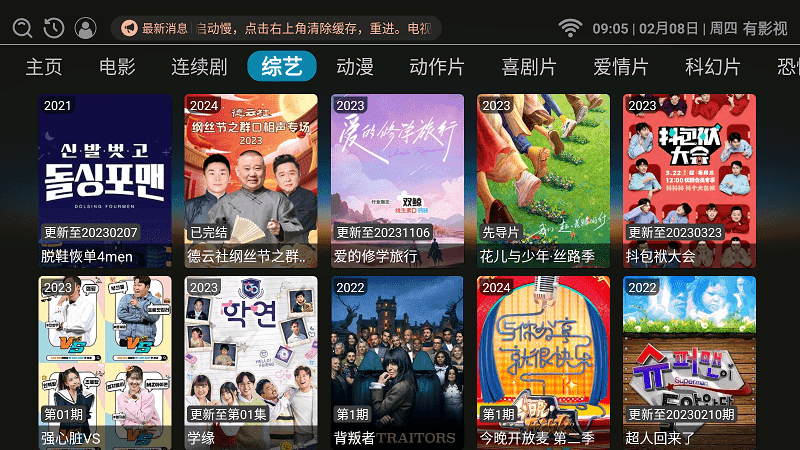This screenshot has height=450, width=800.
Task: Open the user profile icon
Action: coord(86,28)
